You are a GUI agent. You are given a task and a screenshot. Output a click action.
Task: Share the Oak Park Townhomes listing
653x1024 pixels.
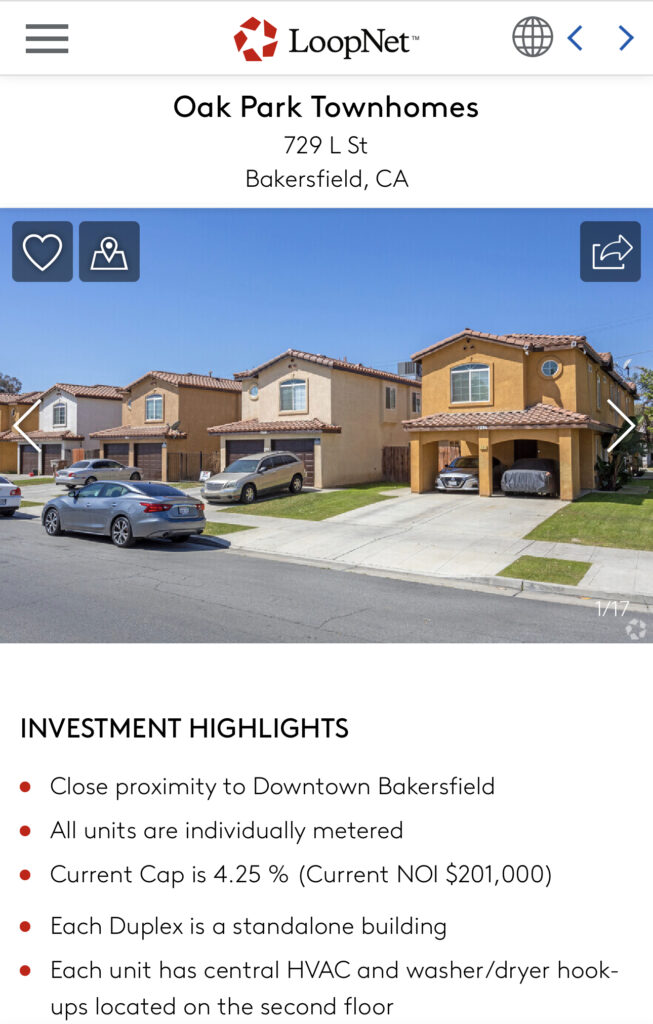tap(610, 252)
